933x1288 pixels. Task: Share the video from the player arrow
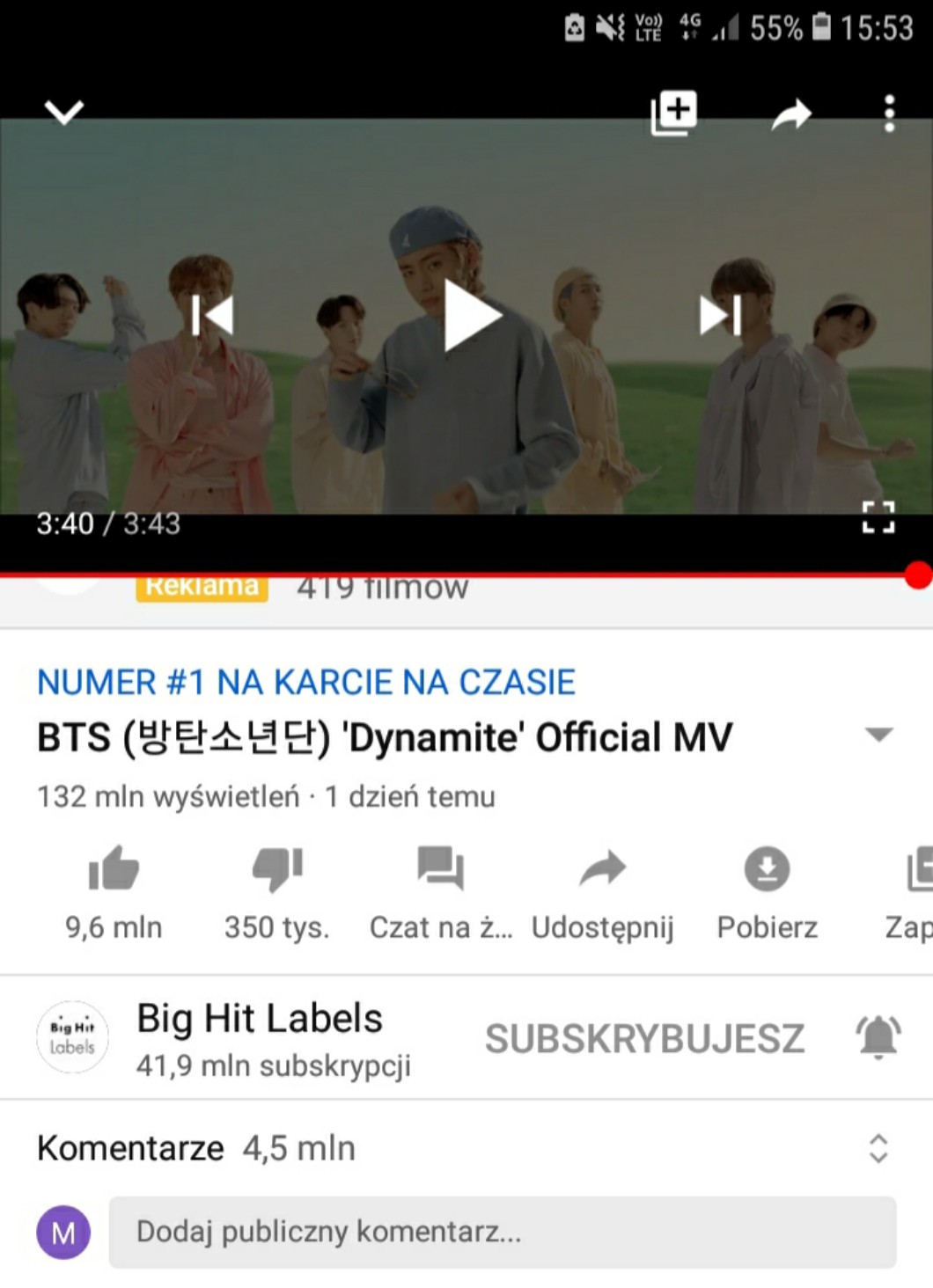pos(790,114)
